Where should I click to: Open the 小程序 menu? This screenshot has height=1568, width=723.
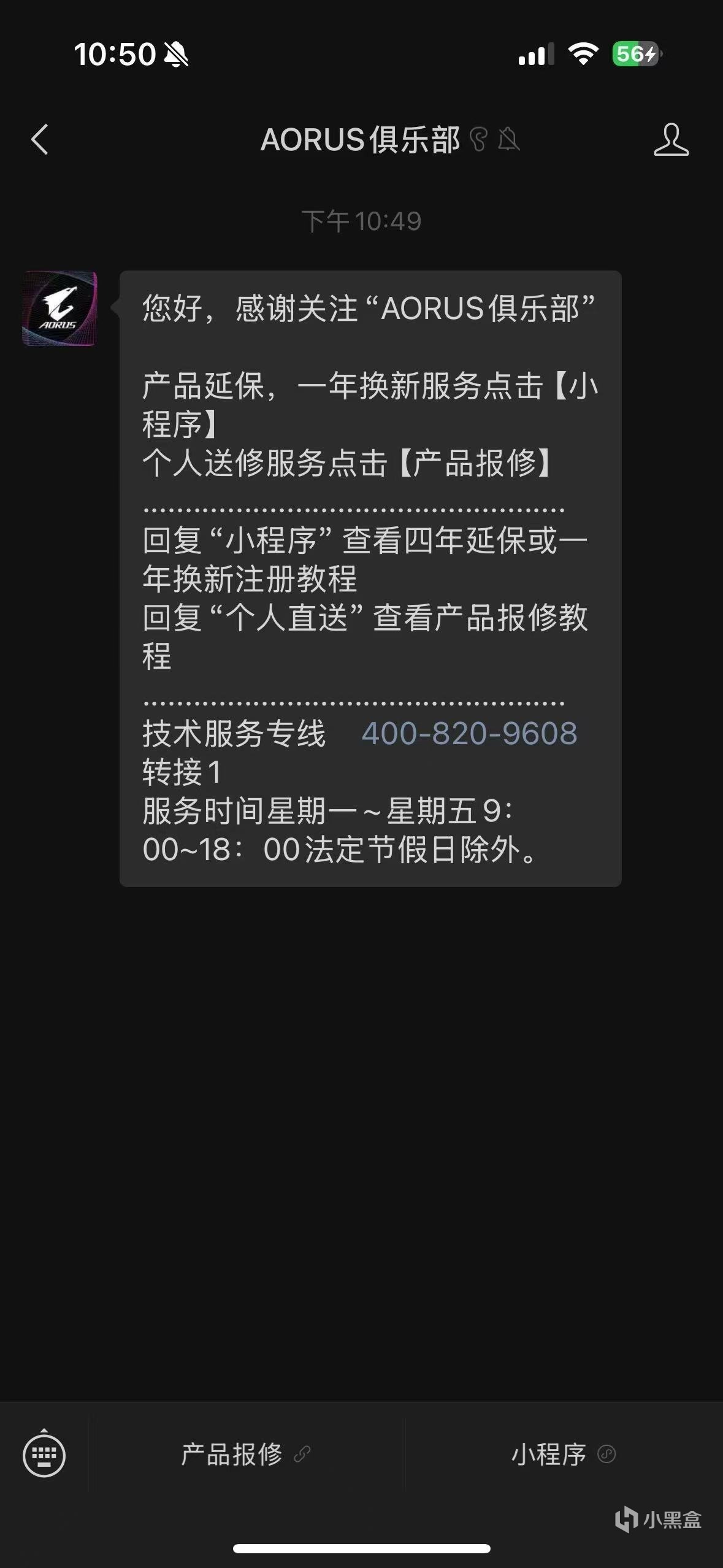[562, 1455]
